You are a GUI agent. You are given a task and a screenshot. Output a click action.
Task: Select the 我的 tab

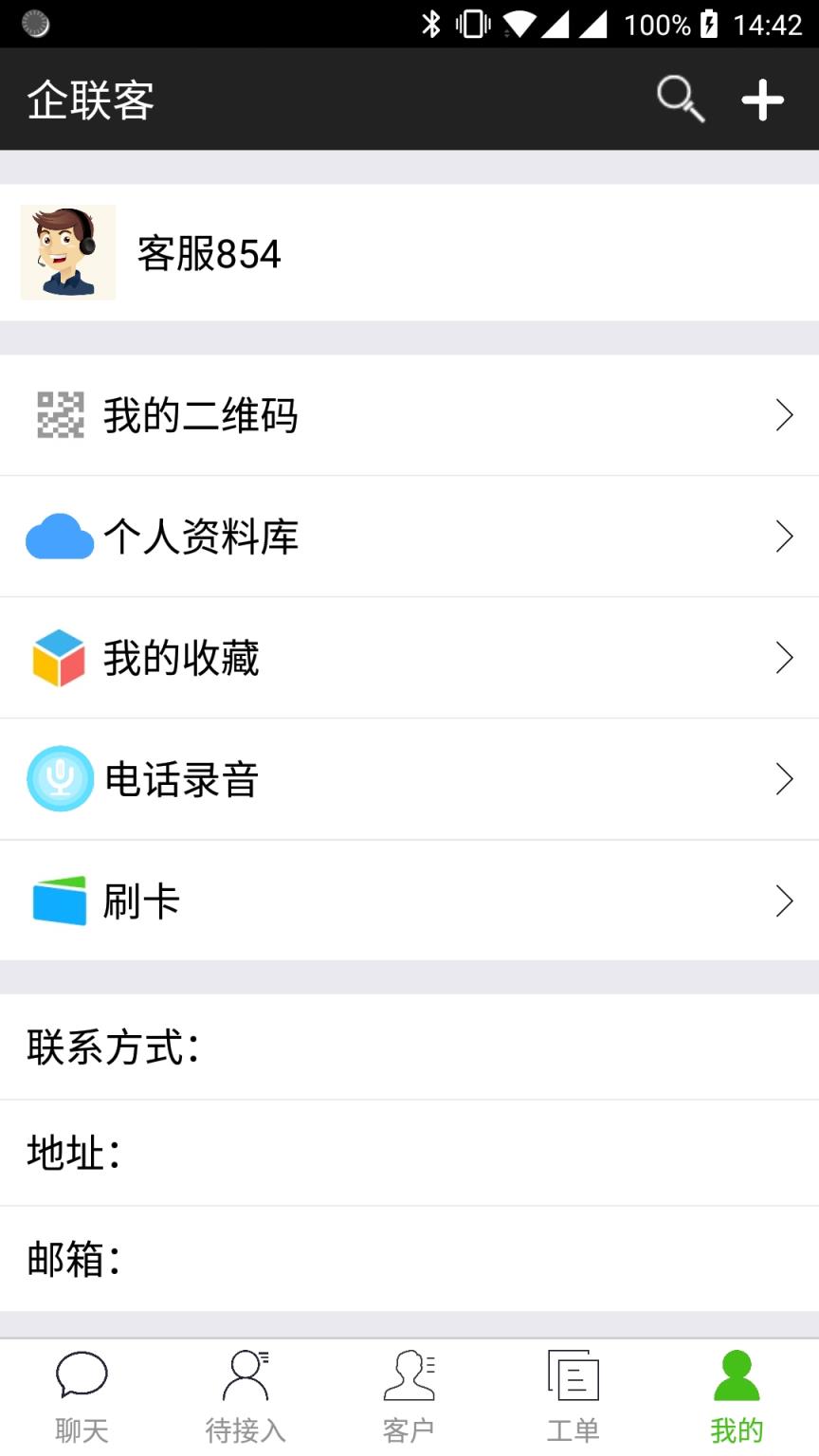point(737,1392)
